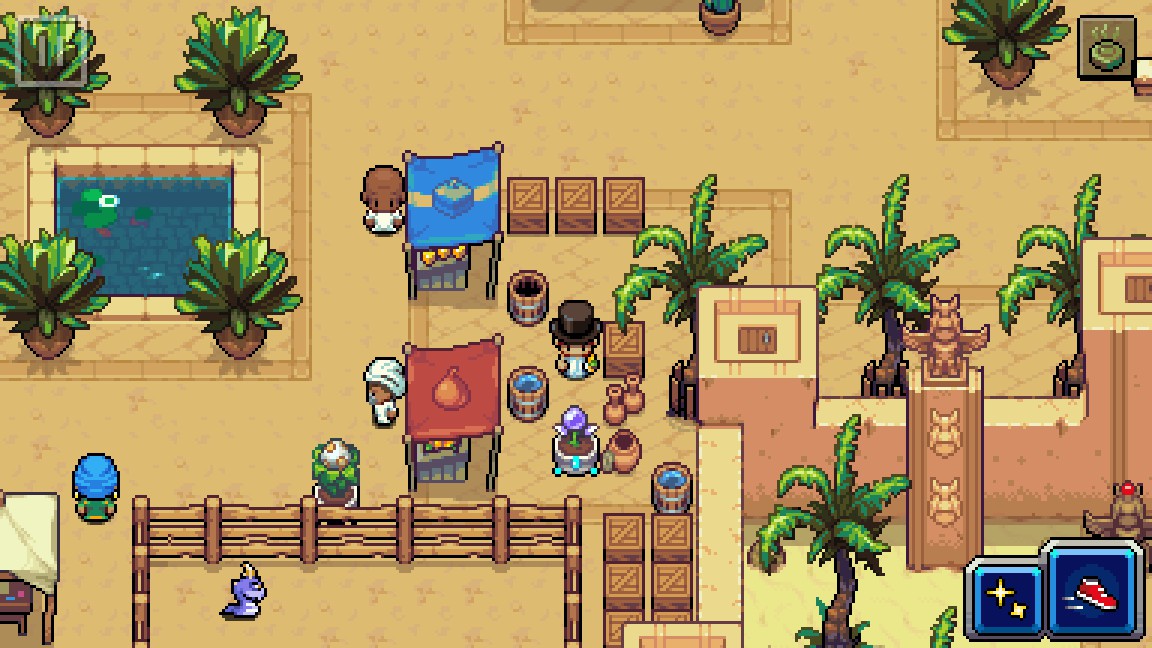Open the scent item slot icon
The width and height of the screenshot is (1152, 648).
click(x=1106, y=46)
